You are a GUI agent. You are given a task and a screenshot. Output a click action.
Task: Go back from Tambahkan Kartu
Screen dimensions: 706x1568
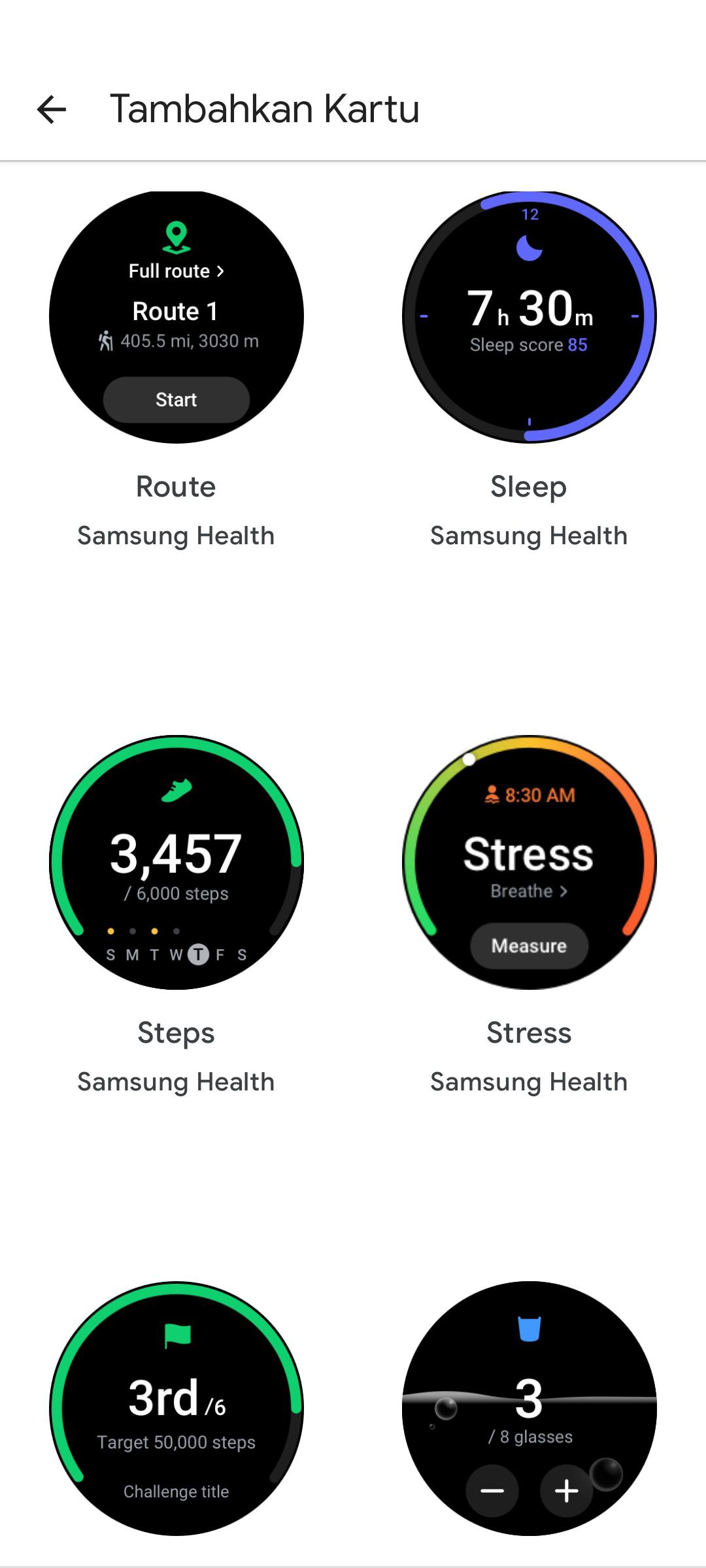(52, 109)
